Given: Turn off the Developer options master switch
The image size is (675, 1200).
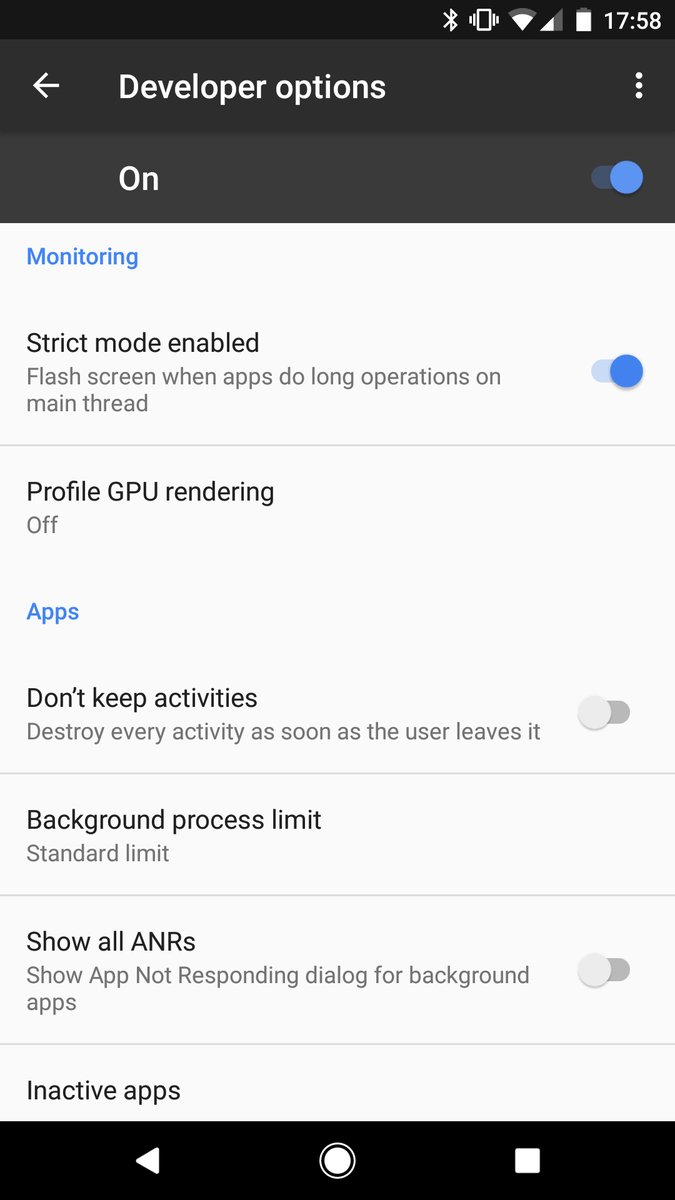Looking at the screenshot, I should (617, 178).
